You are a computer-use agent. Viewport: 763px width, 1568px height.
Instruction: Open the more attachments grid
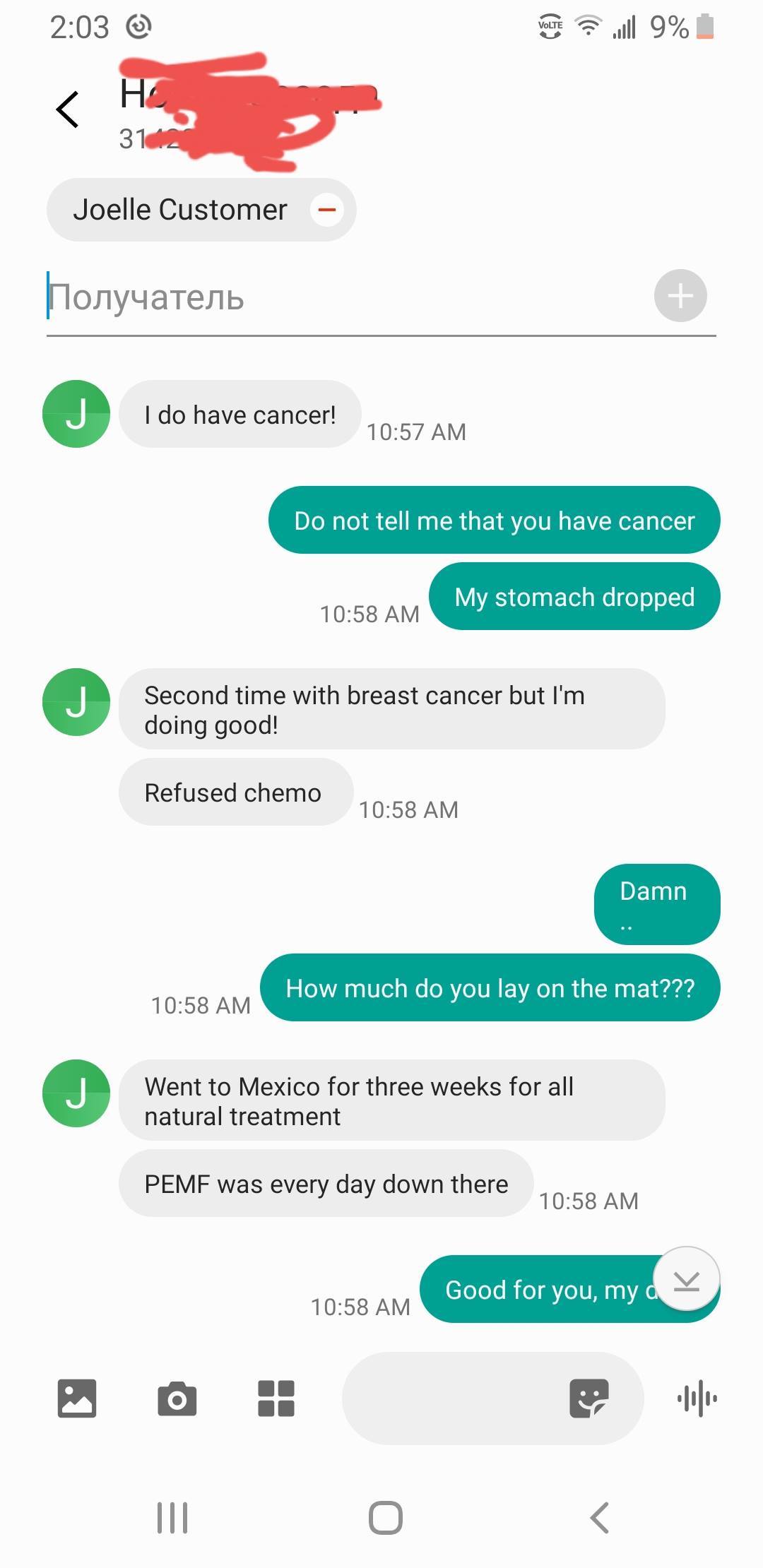point(276,1398)
